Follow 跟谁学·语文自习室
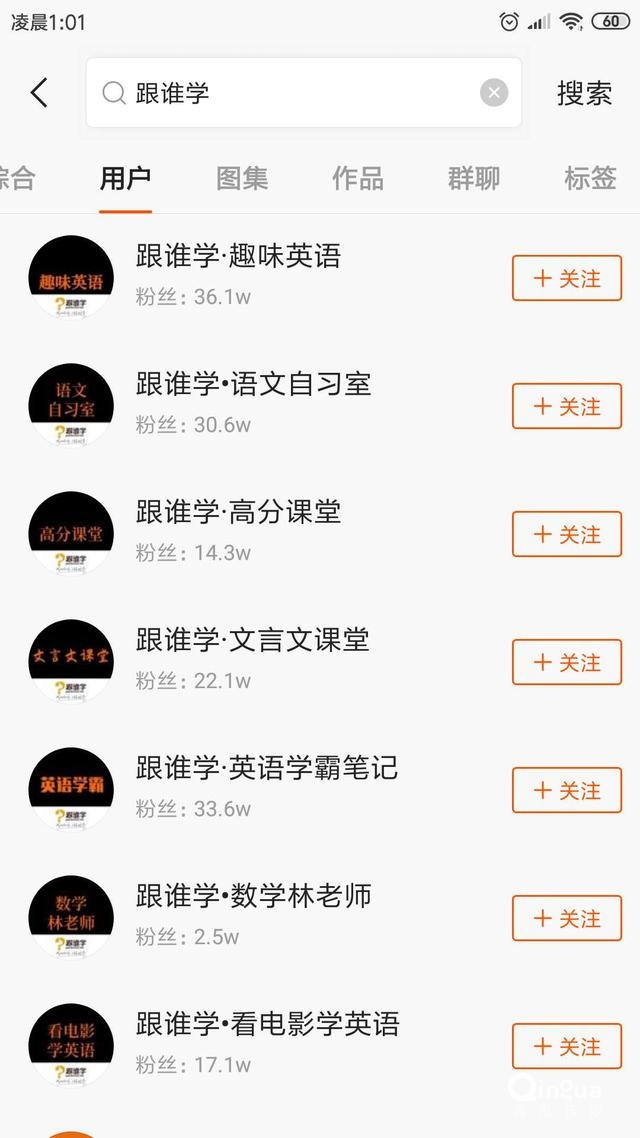The height and width of the screenshot is (1138, 640). (567, 406)
